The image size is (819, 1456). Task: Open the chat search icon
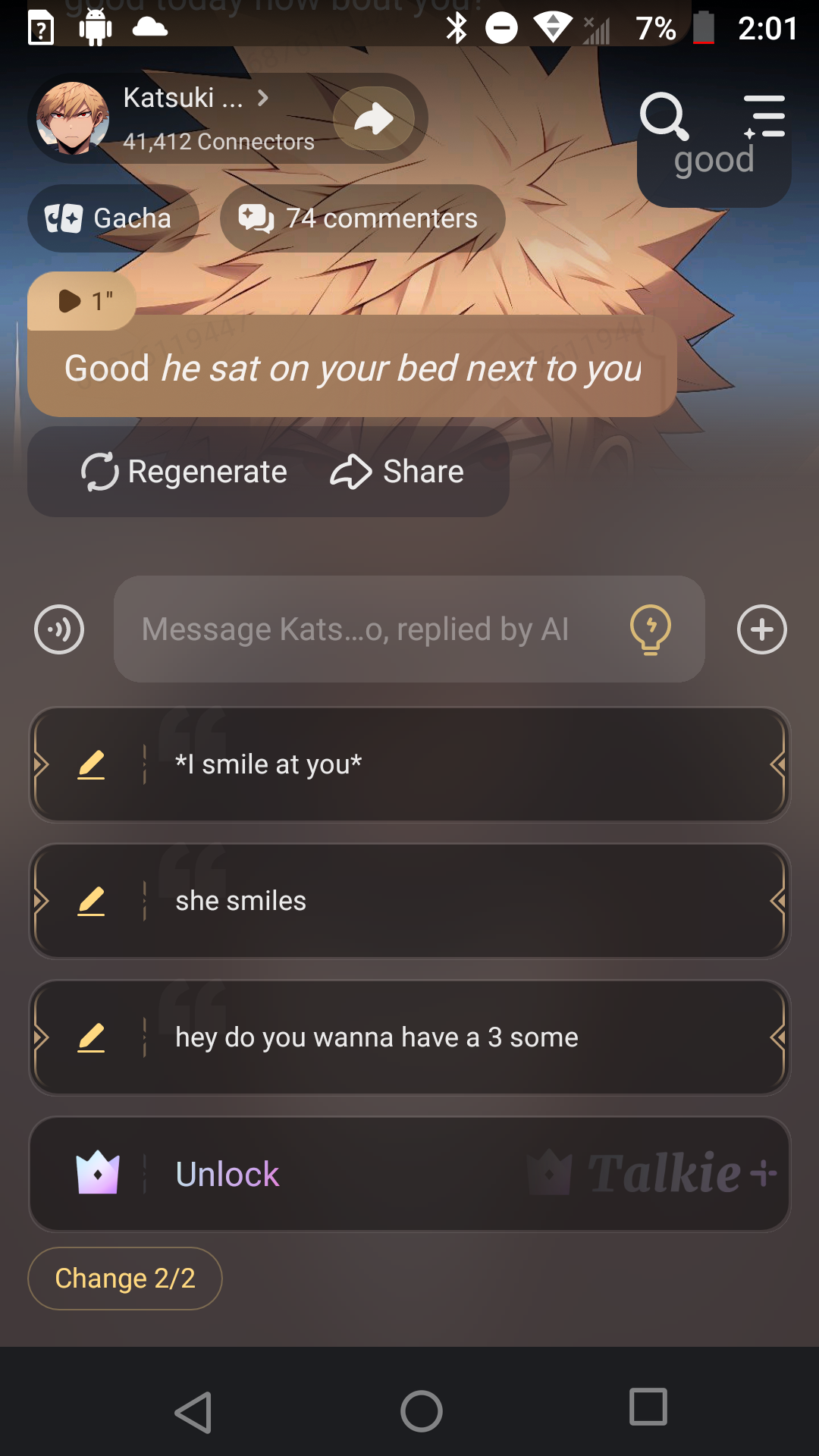pos(664,116)
